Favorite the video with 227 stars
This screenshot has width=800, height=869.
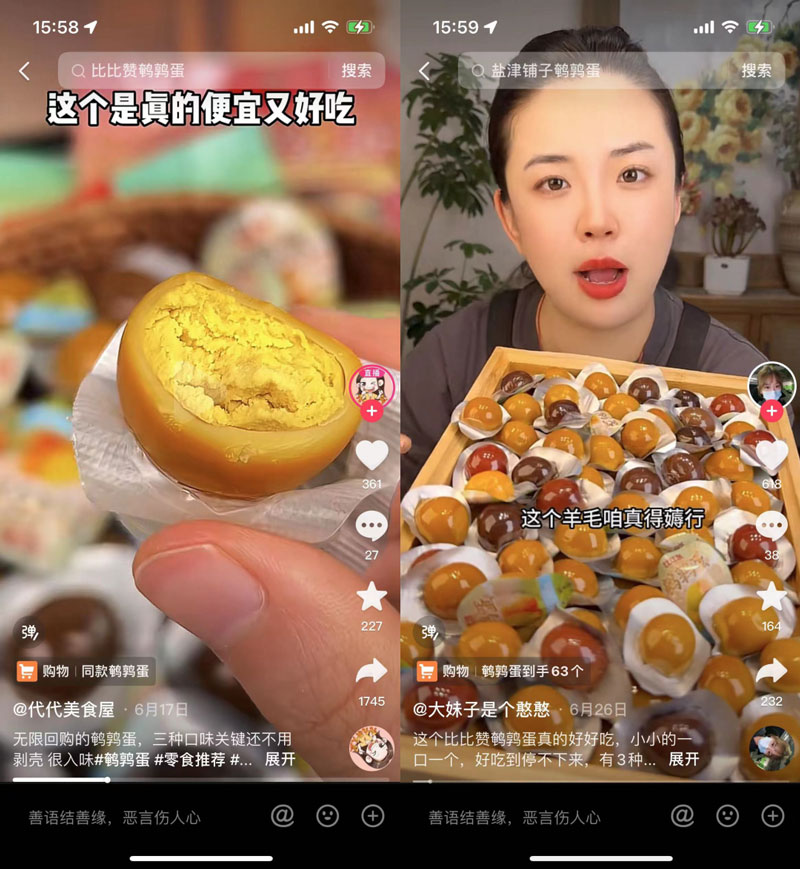tap(372, 597)
